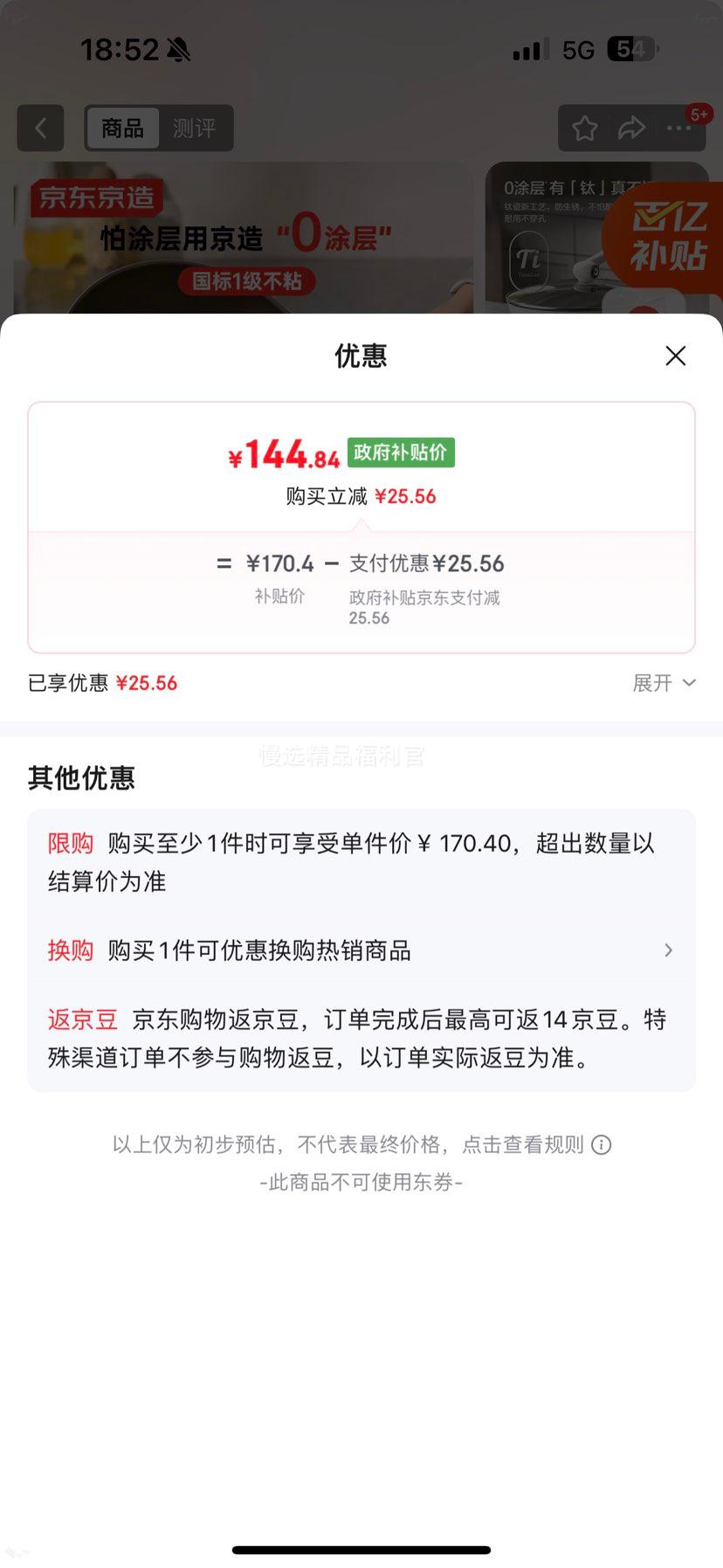
Task: Select the green 政府补贴价 label
Action: click(x=400, y=454)
